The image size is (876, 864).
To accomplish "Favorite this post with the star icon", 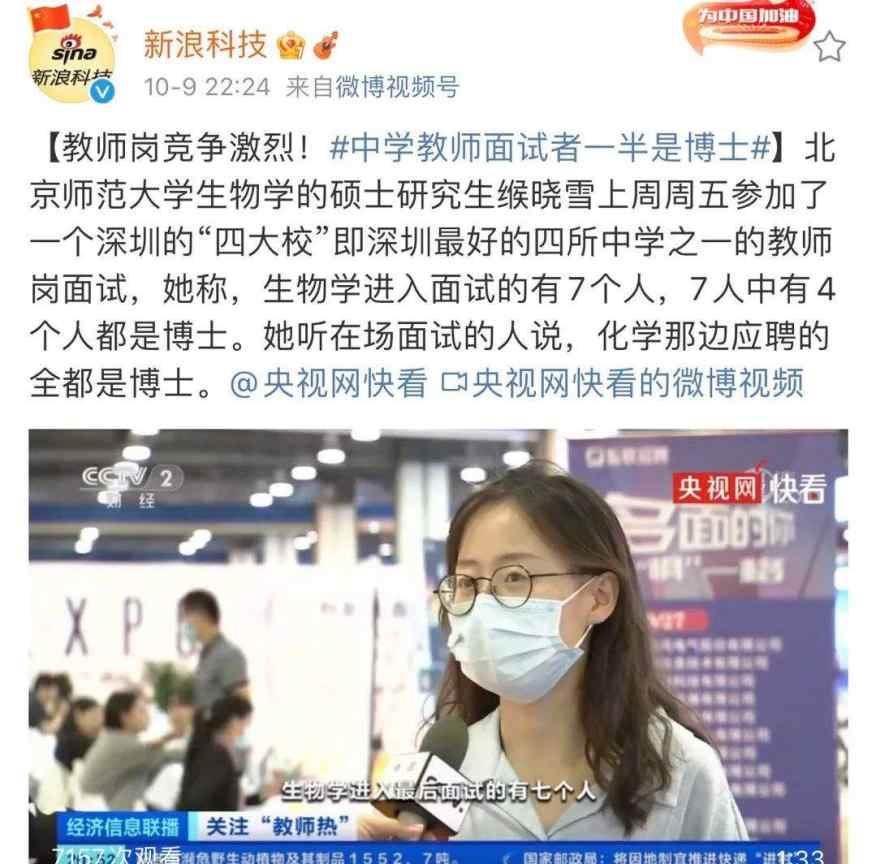I will pyautogui.click(x=829, y=47).
